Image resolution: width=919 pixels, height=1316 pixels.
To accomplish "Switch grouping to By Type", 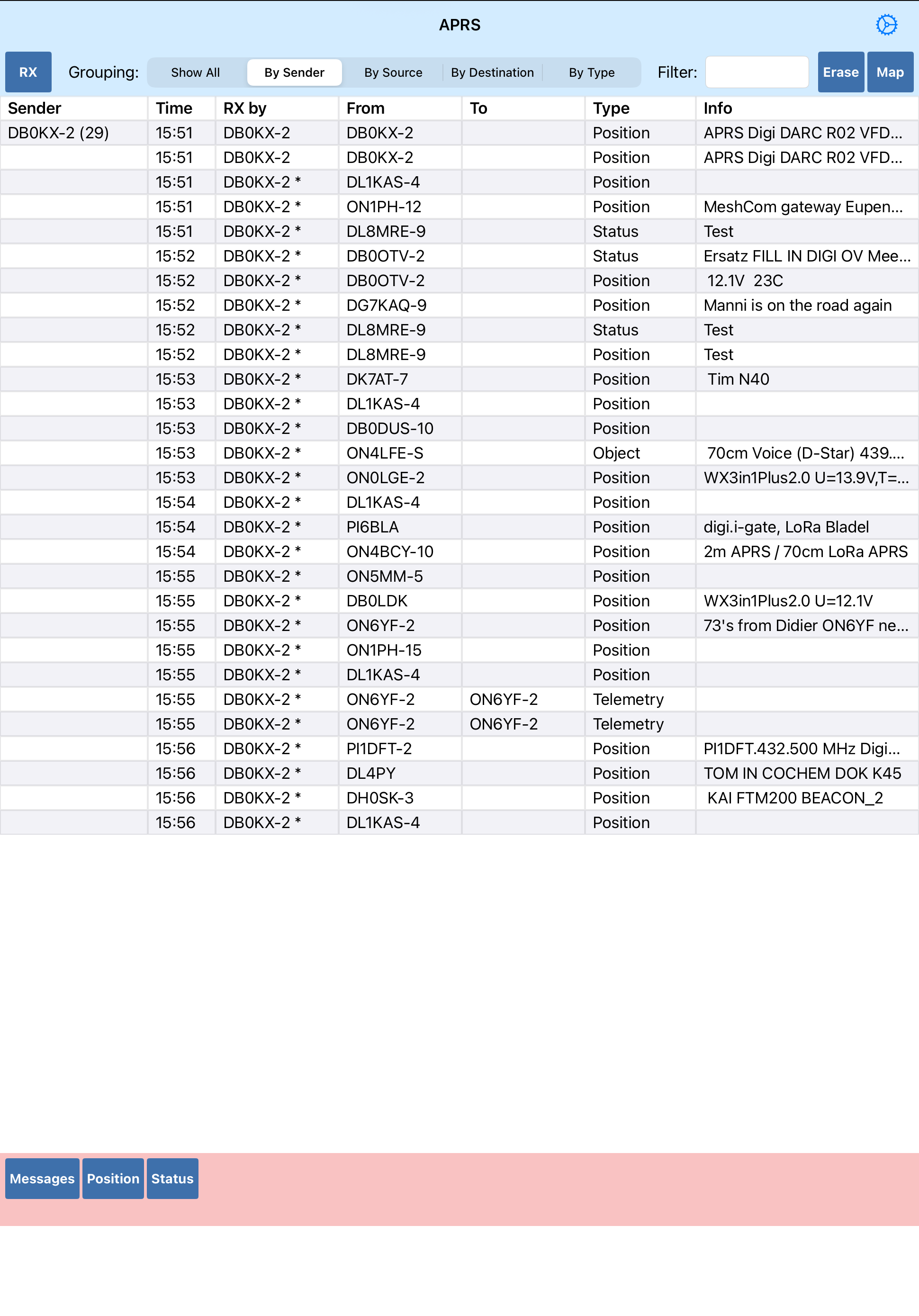I will click(591, 73).
